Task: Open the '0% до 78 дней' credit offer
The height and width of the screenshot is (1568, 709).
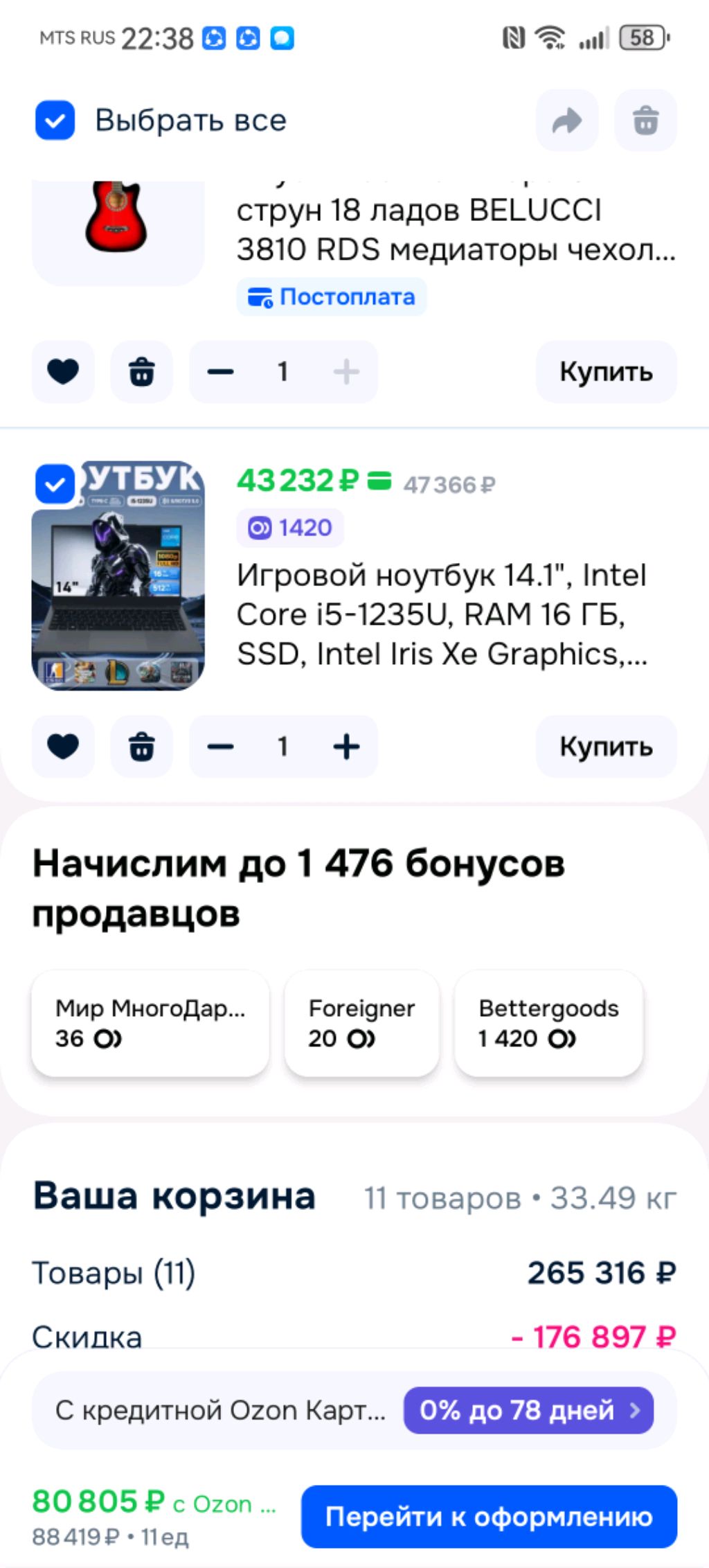Action: point(528,1410)
